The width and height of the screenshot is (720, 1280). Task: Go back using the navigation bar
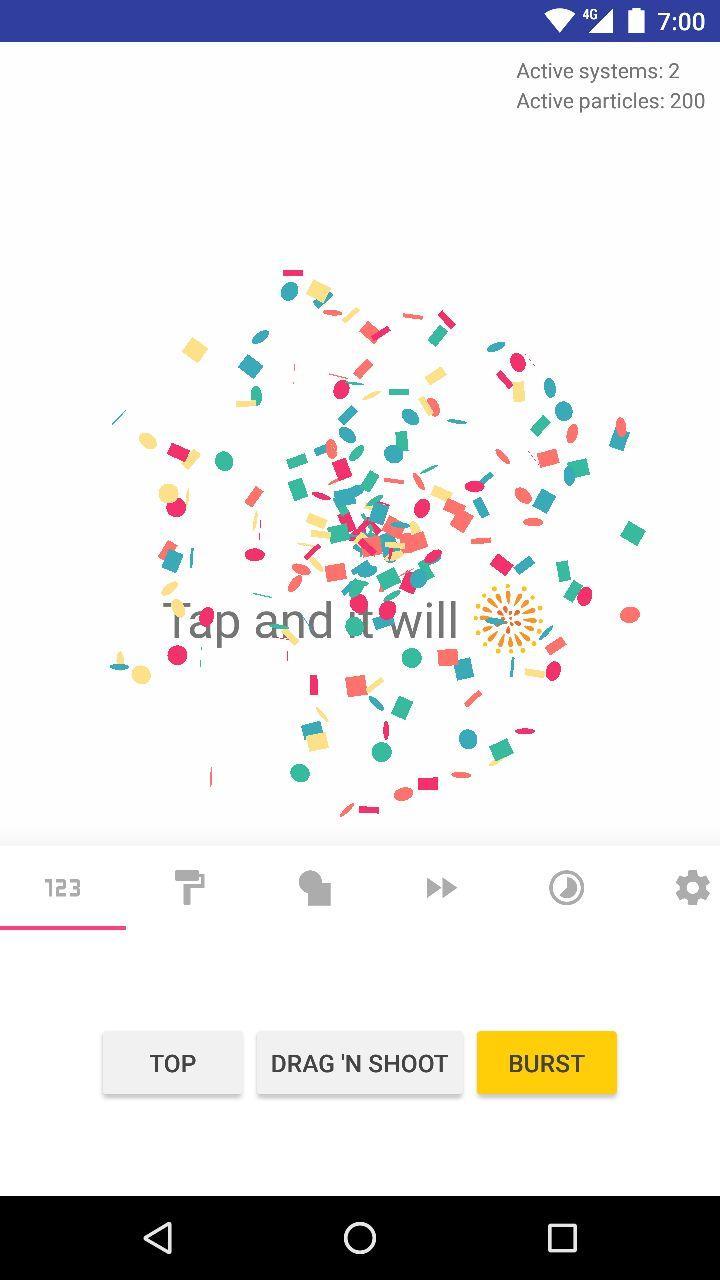pyautogui.click(x=158, y=1238)
